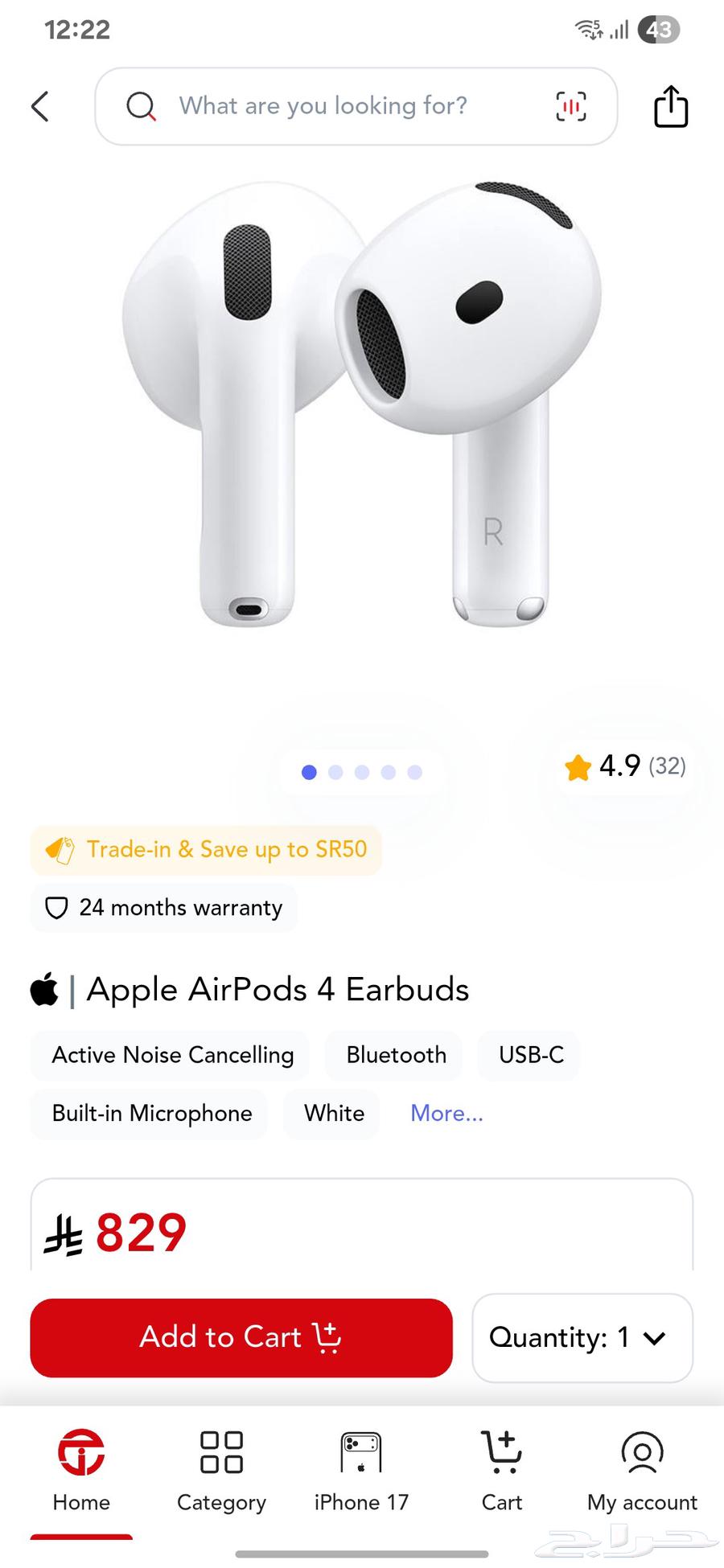The width and height of the screenshot is (724, 1568).
Task: Switch to the Home tab
Action: tap(81, 1470)
